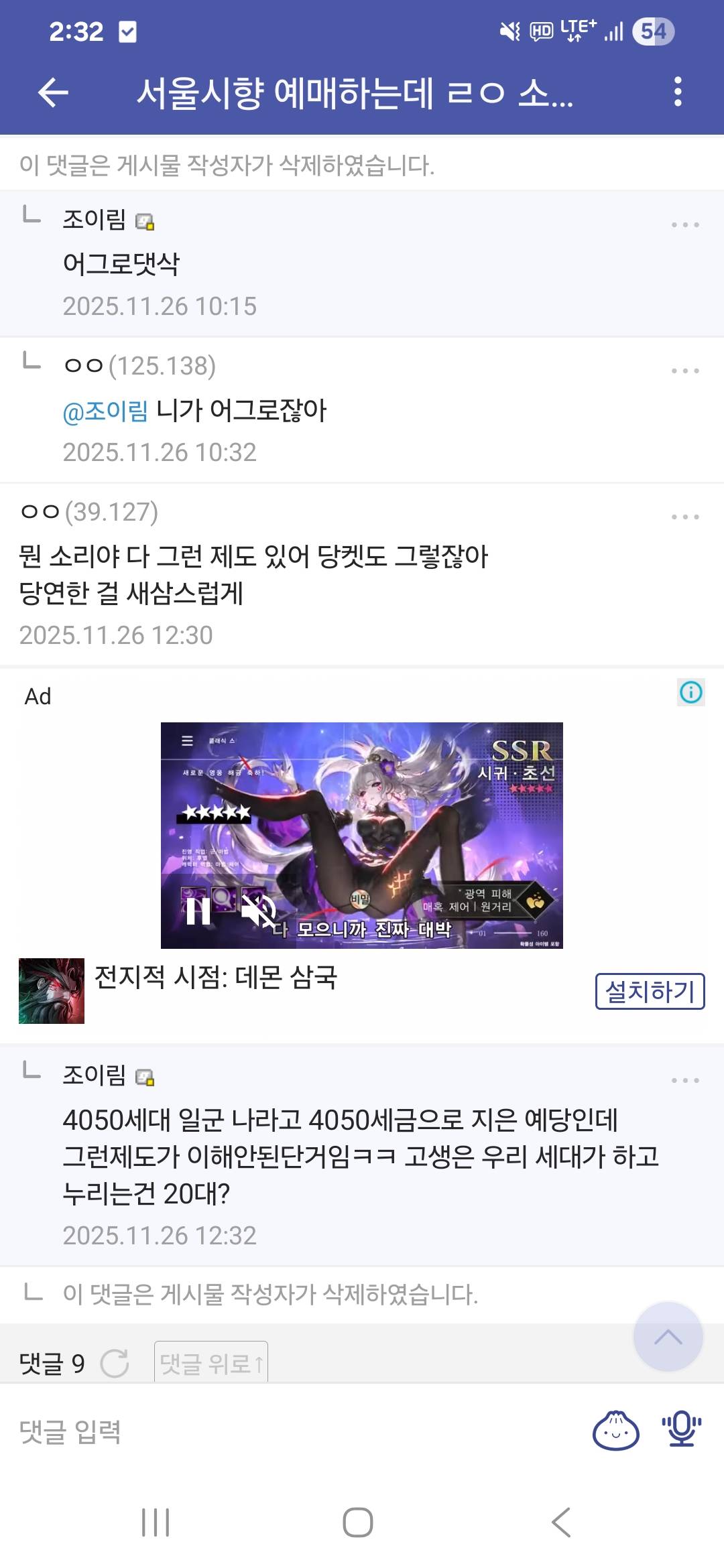Pause the ad video
724x1568 pixels.
(198, 911)
